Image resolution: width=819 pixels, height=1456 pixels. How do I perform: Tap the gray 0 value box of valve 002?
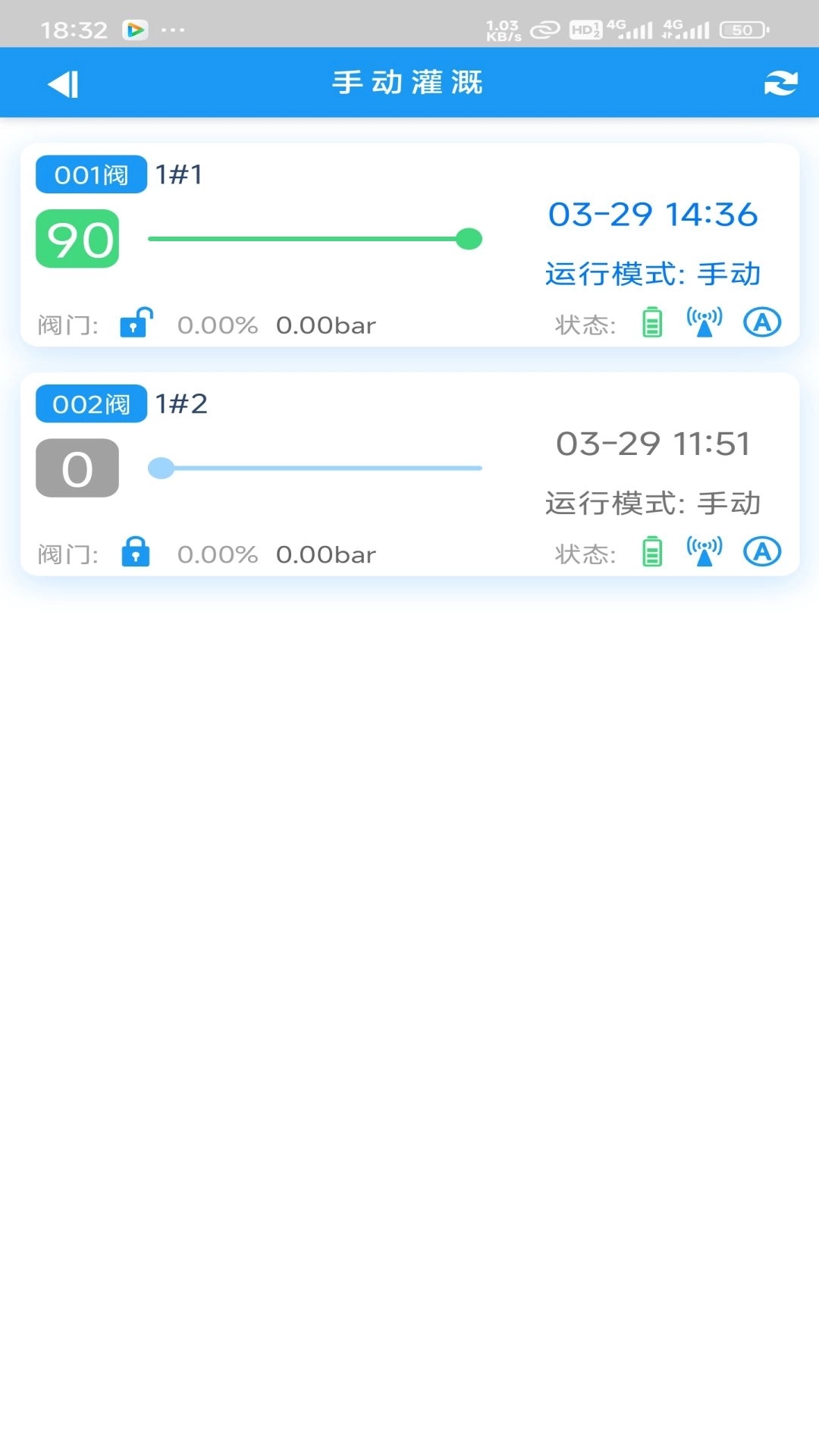(x=77, y=468)
